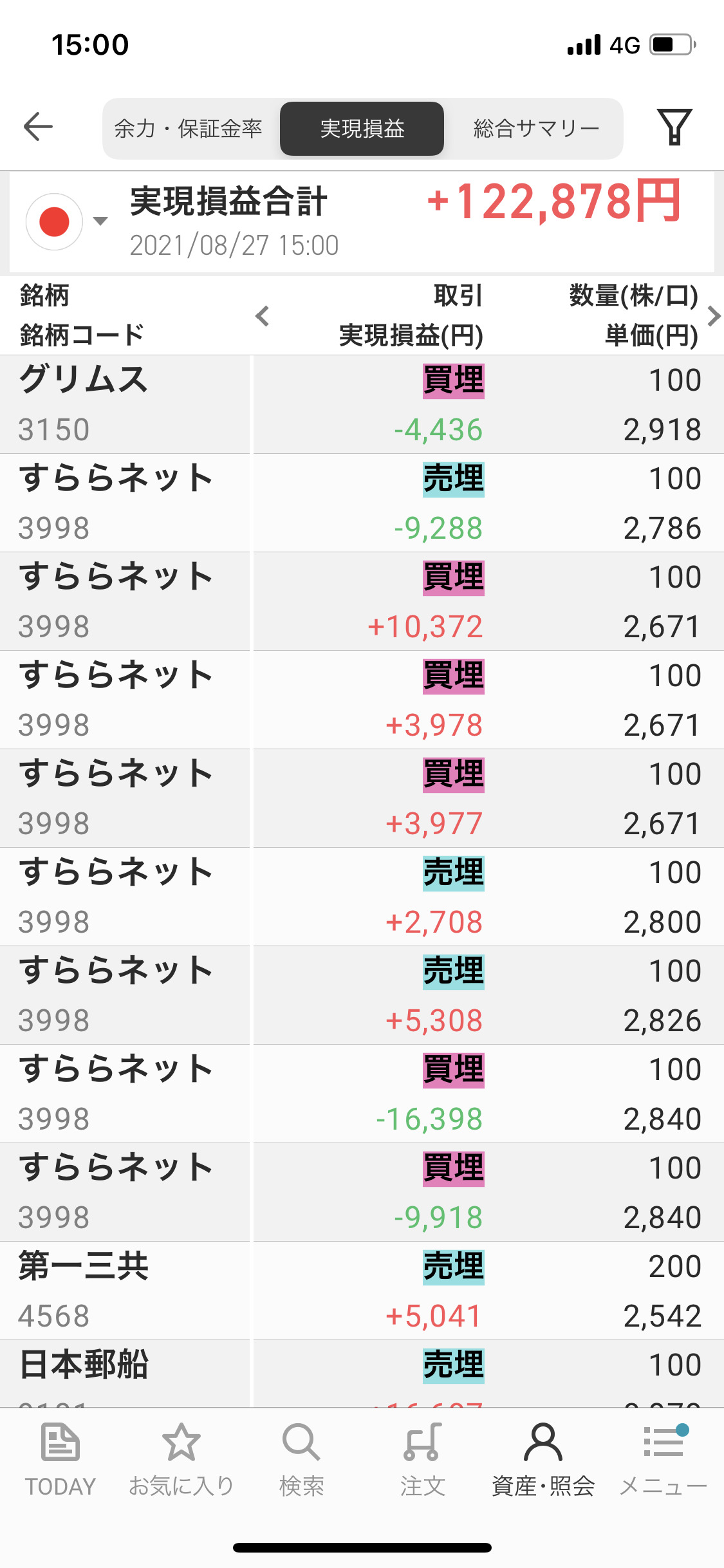The image size is (724, 1568).
Task: Open the TODAY tab
Action: 60,1460
